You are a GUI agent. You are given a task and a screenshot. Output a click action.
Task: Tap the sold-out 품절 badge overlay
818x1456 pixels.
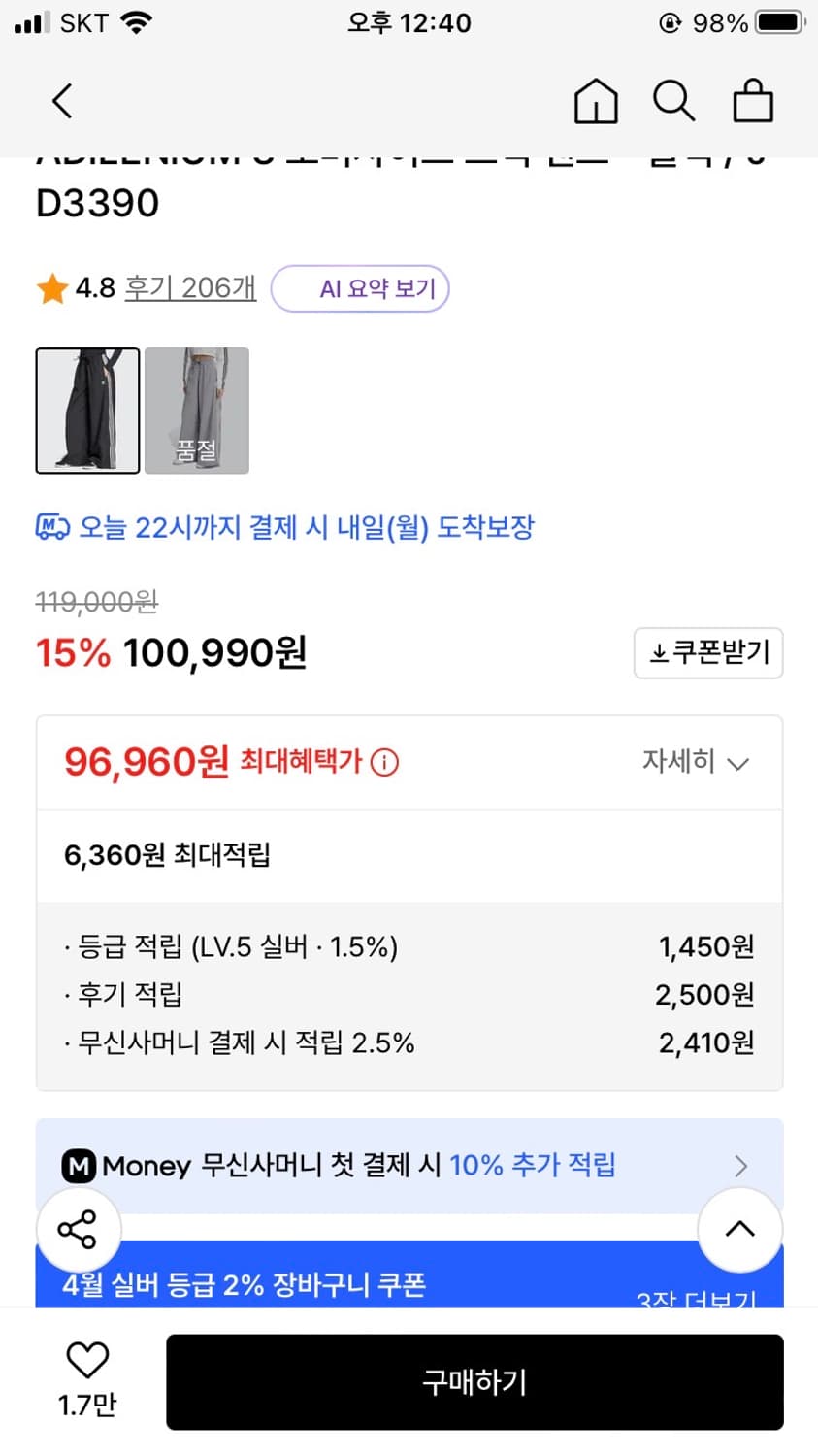196,448
